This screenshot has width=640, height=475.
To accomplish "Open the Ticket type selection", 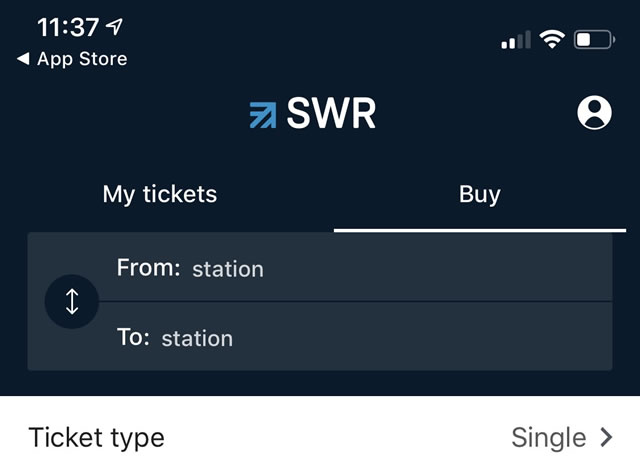I will 320,438.
